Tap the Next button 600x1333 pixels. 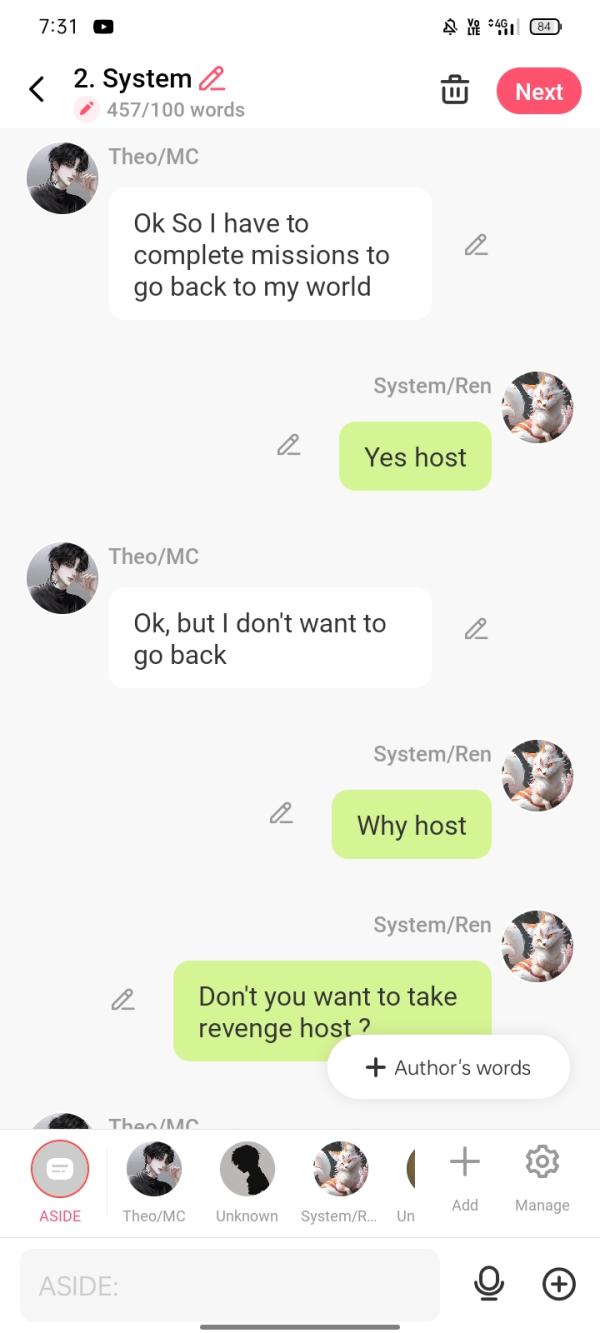click(539, 91)
